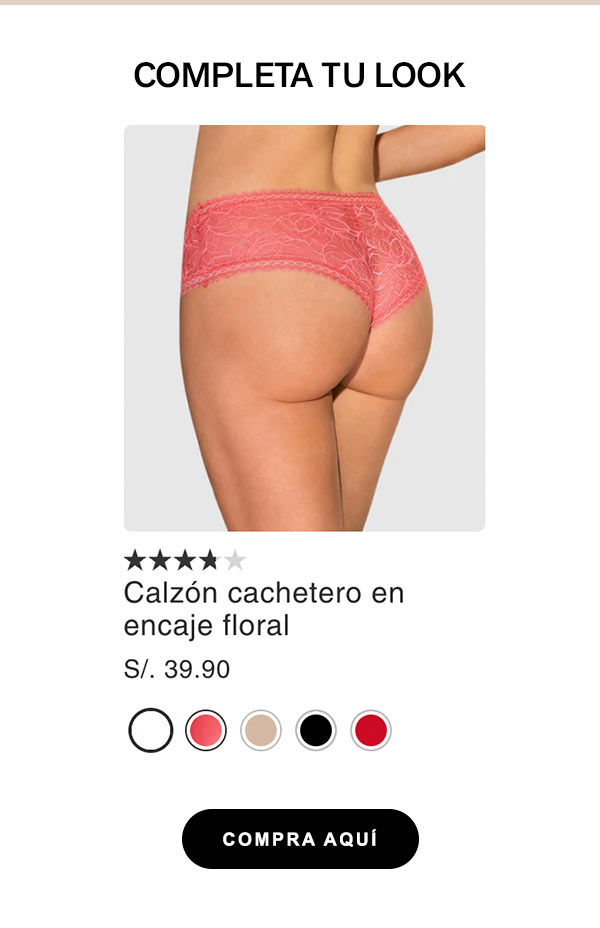600x928 pixels.
Task: Choose the red color swatch
Action: 371,730
